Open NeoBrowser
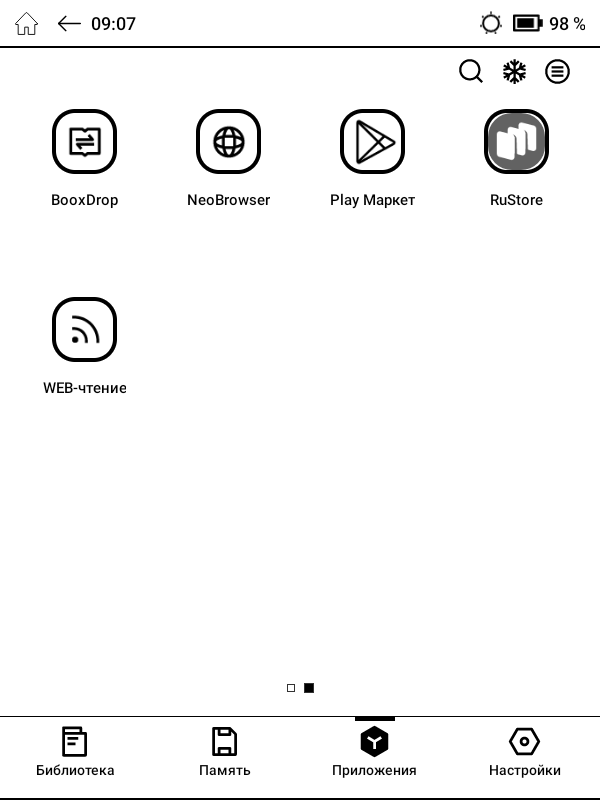This screenshot has height=800, width=600. coord(228,142)
